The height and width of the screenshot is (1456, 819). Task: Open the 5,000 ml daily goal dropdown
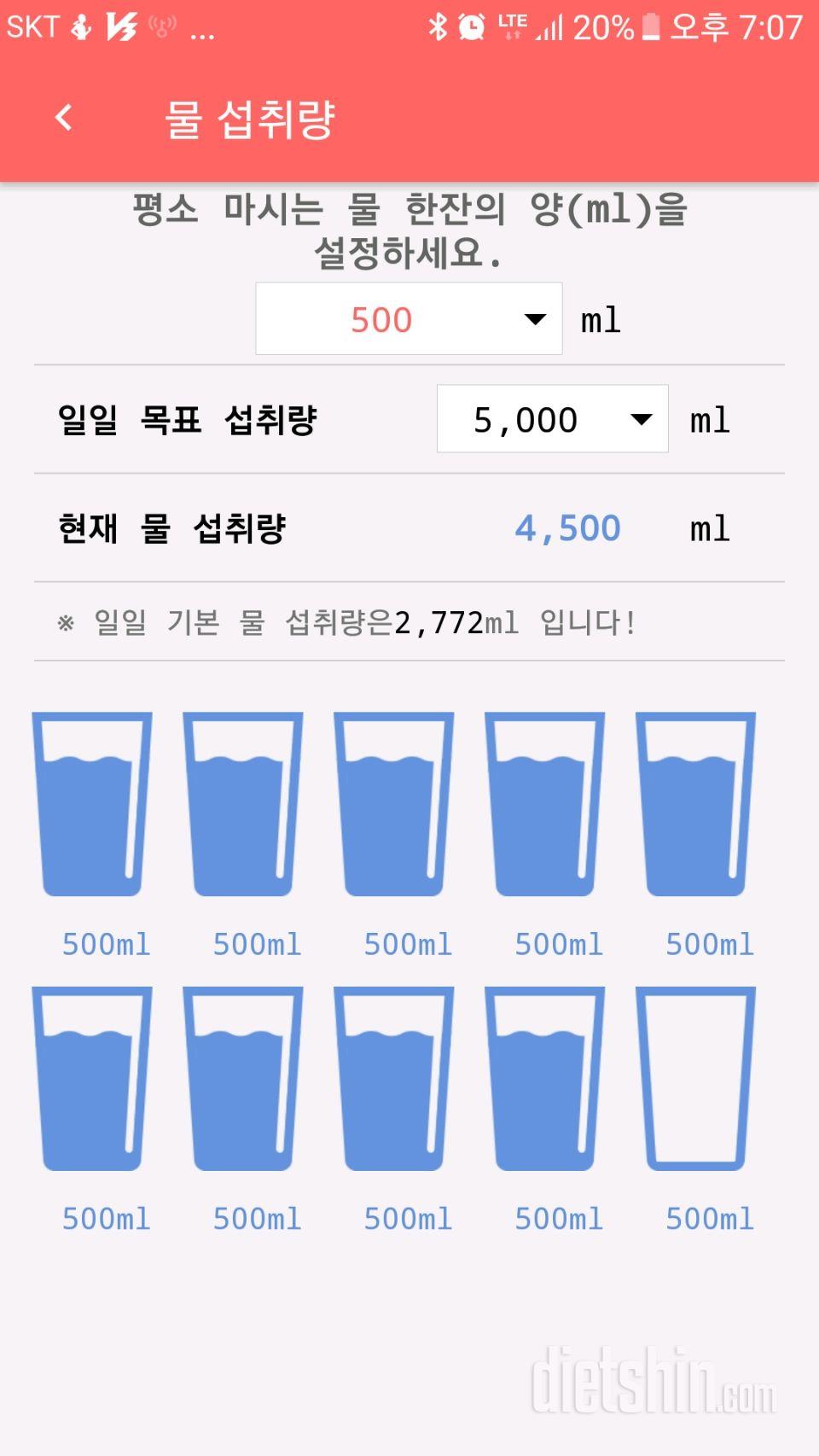[x=552, y=419]
